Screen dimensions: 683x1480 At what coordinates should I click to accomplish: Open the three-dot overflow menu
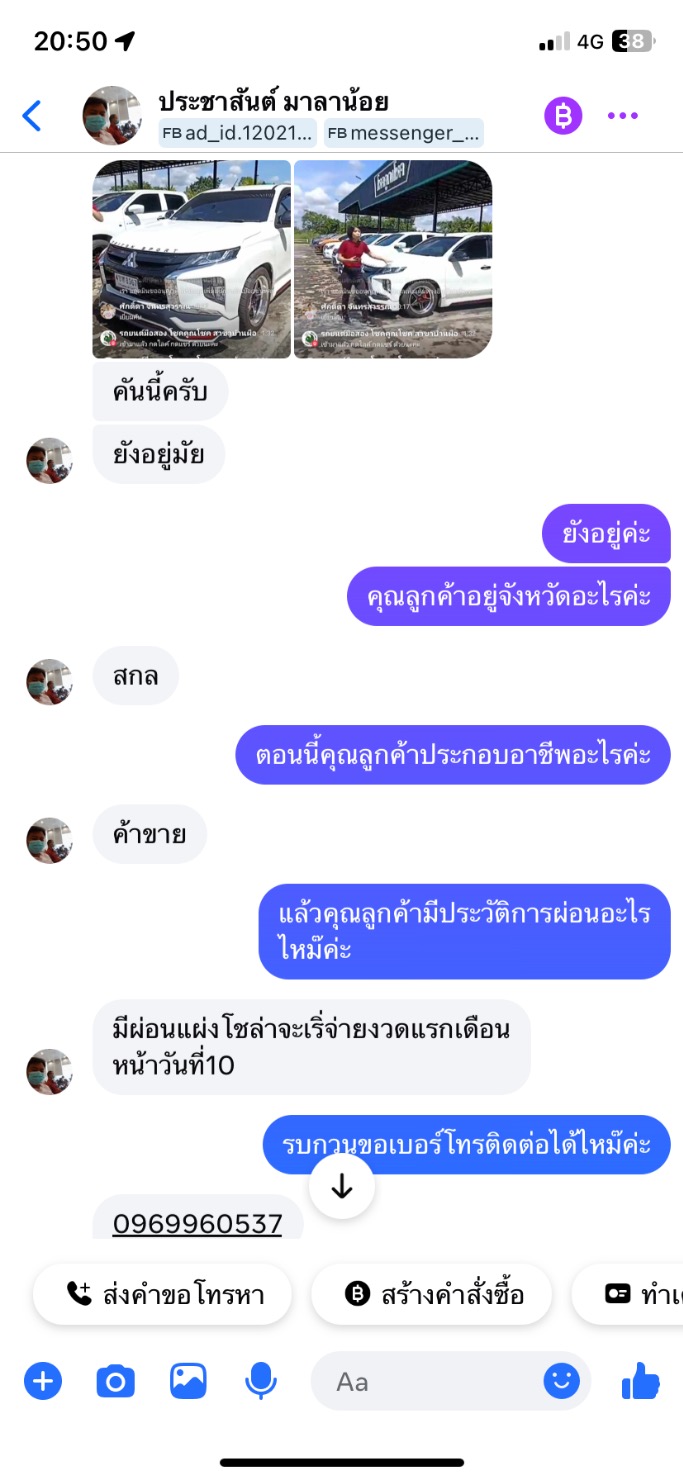[x=622, y=116]
